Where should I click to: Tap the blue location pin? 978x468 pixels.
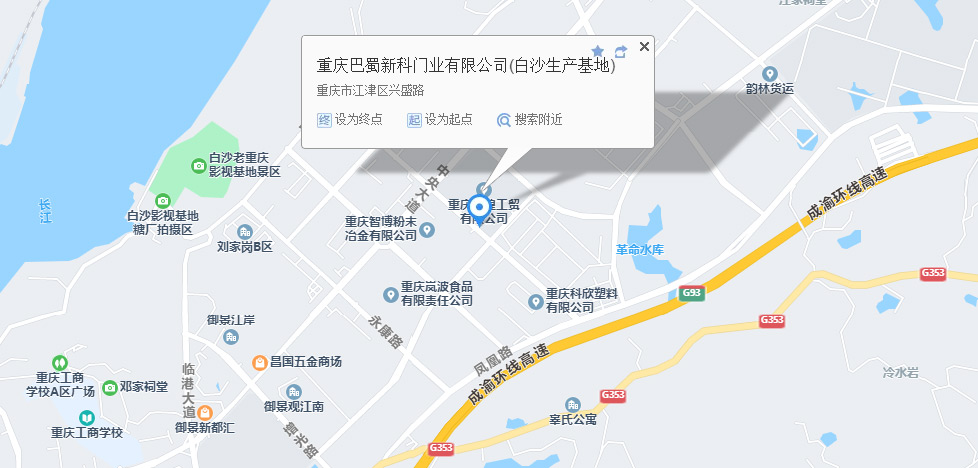(479, 209)
